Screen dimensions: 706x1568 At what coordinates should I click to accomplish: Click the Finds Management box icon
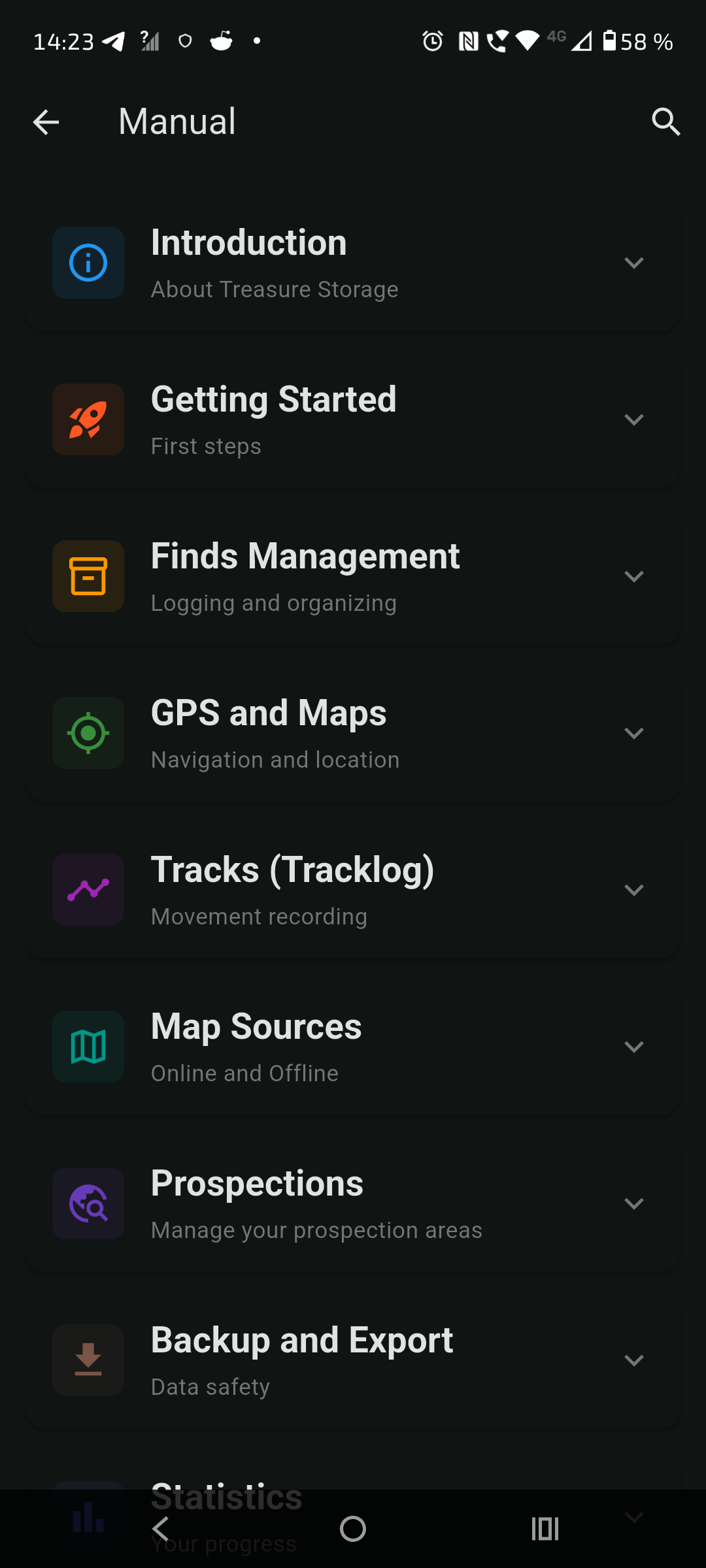pos(88,576)
